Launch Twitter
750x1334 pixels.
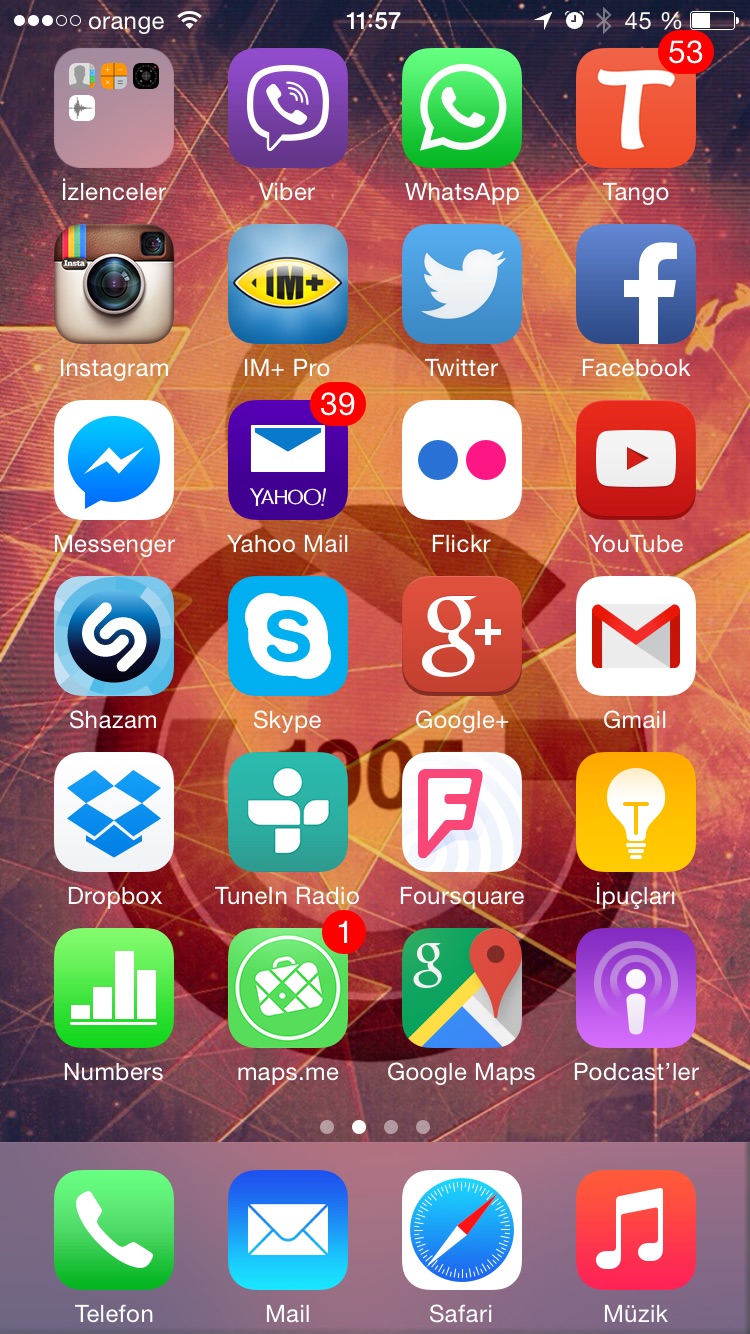[462, 284]
